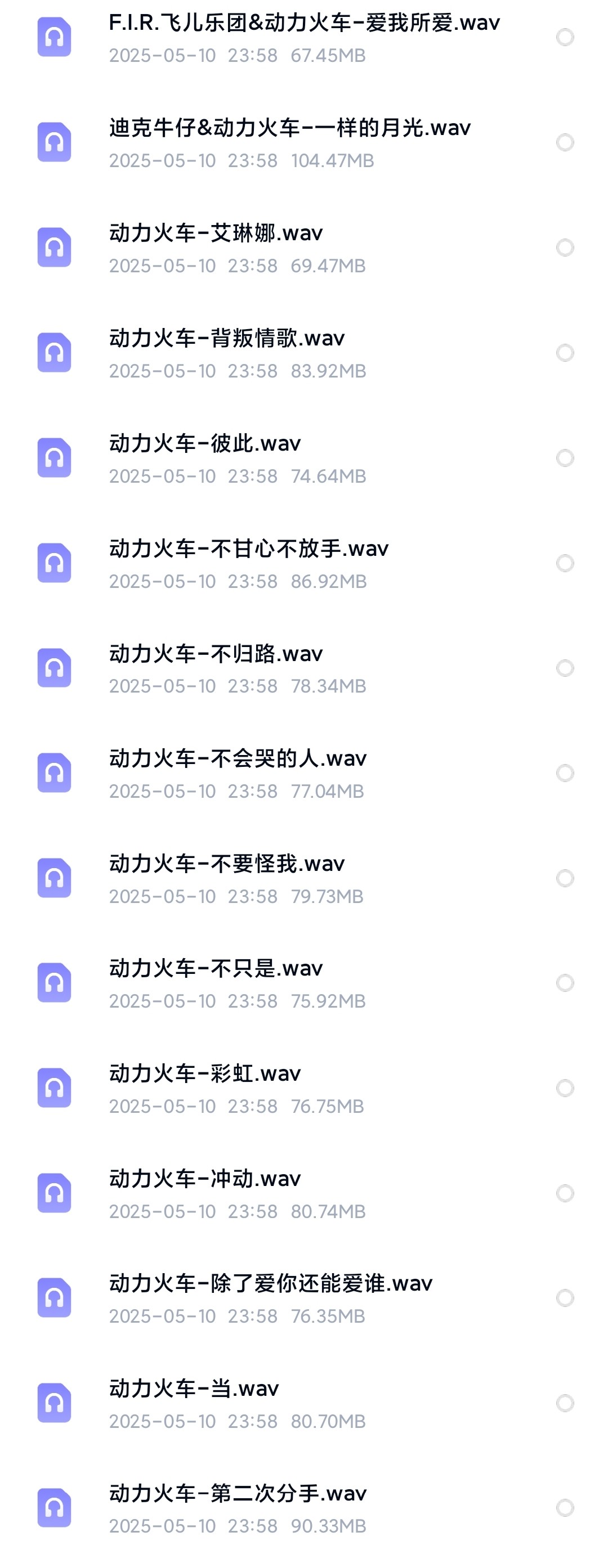Image resolution: width=608 pixels, height=1568 pixels.
Task: Open 动力火车-不归路.wav audio file
Action: pyautogui.click(x=216, y=654)
